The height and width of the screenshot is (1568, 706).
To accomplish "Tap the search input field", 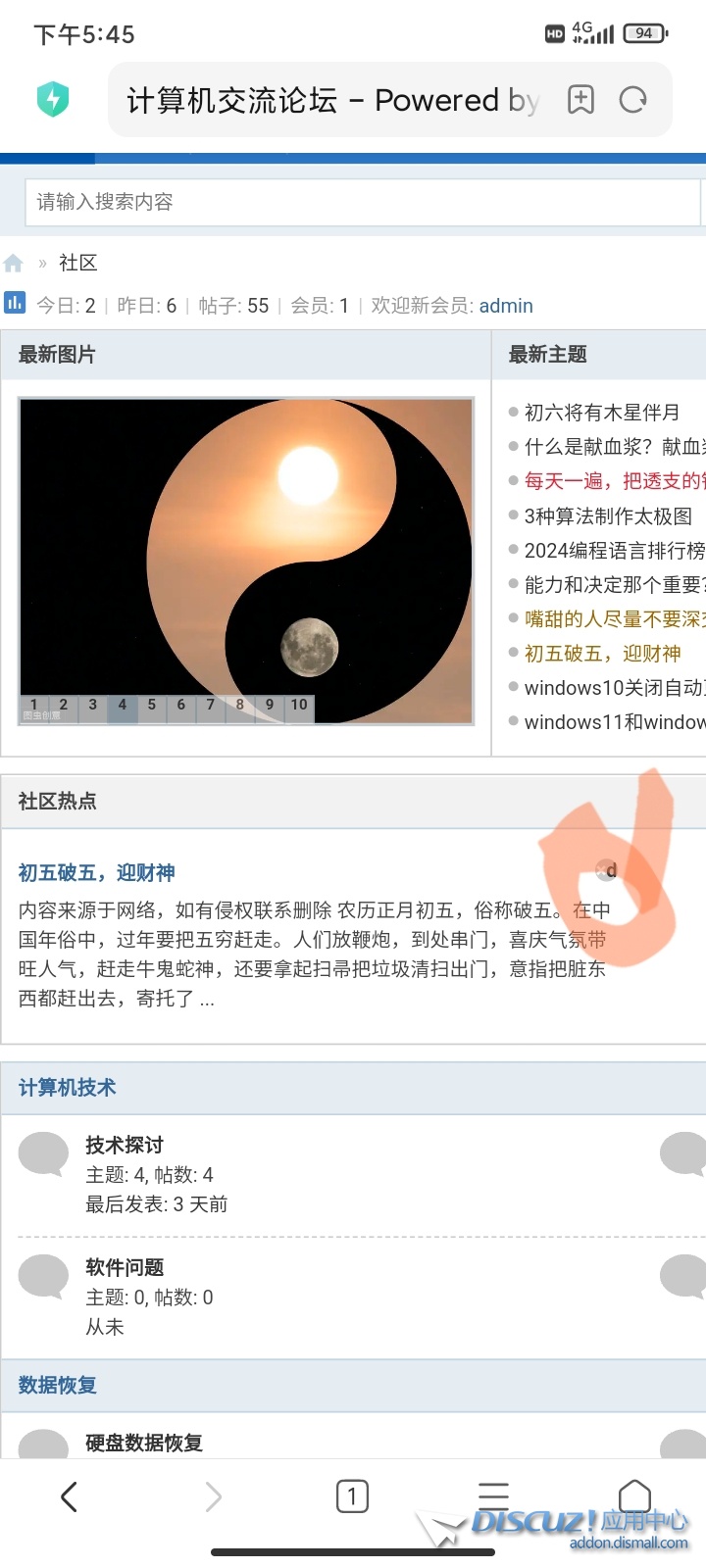I will point(363,202).
